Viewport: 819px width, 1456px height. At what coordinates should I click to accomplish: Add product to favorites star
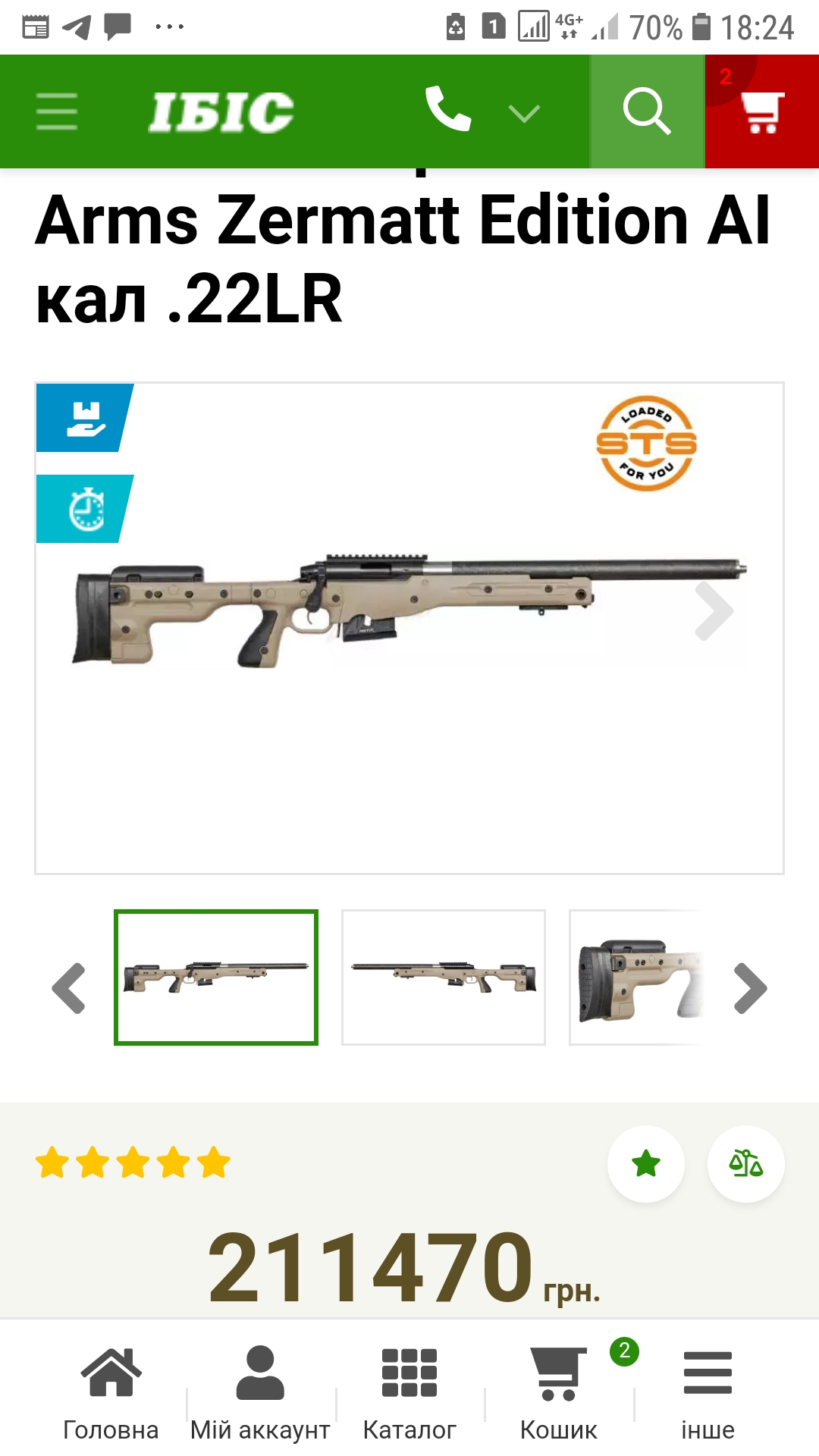(646, 1164)
